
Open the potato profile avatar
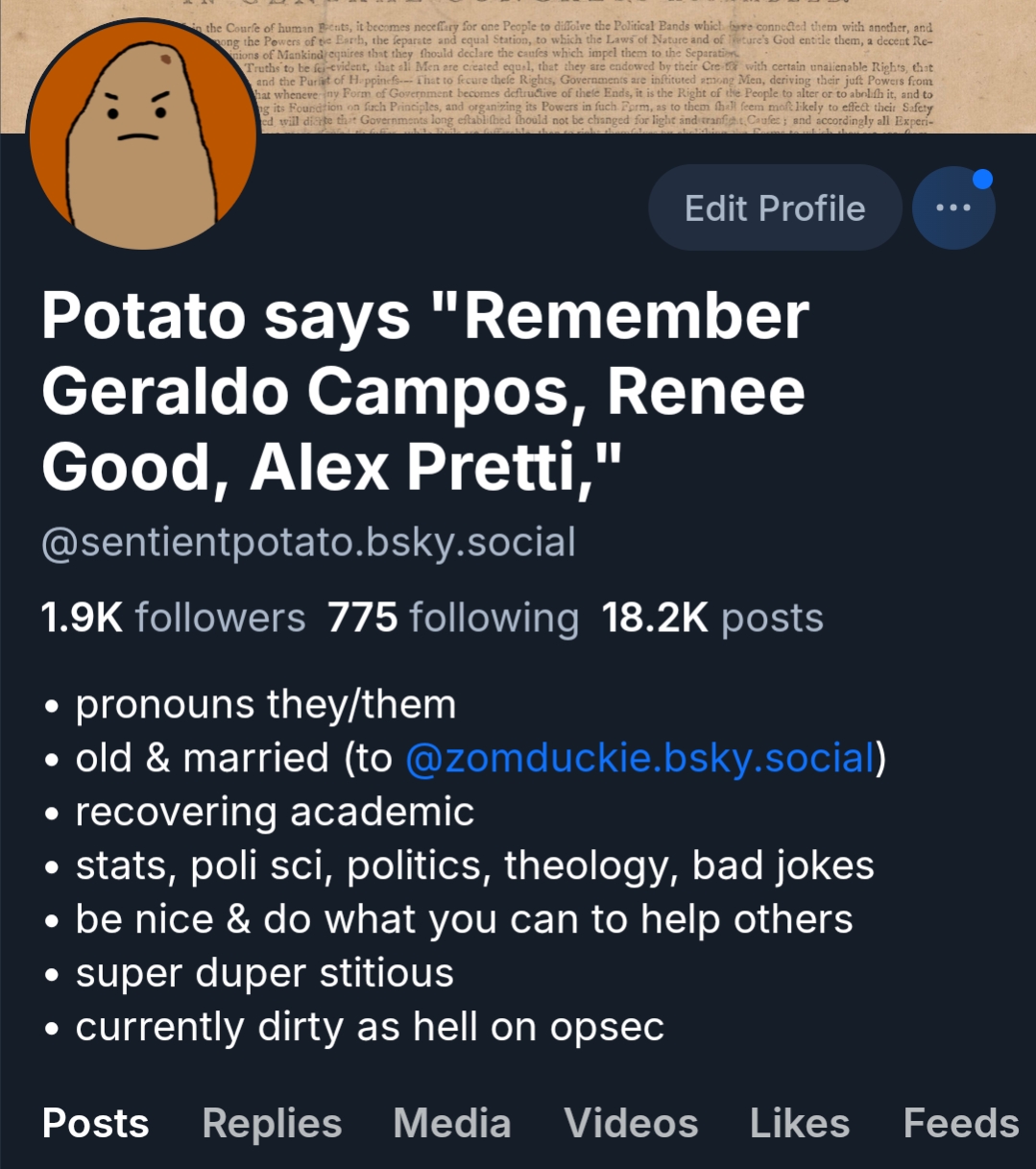pos(144,134)
